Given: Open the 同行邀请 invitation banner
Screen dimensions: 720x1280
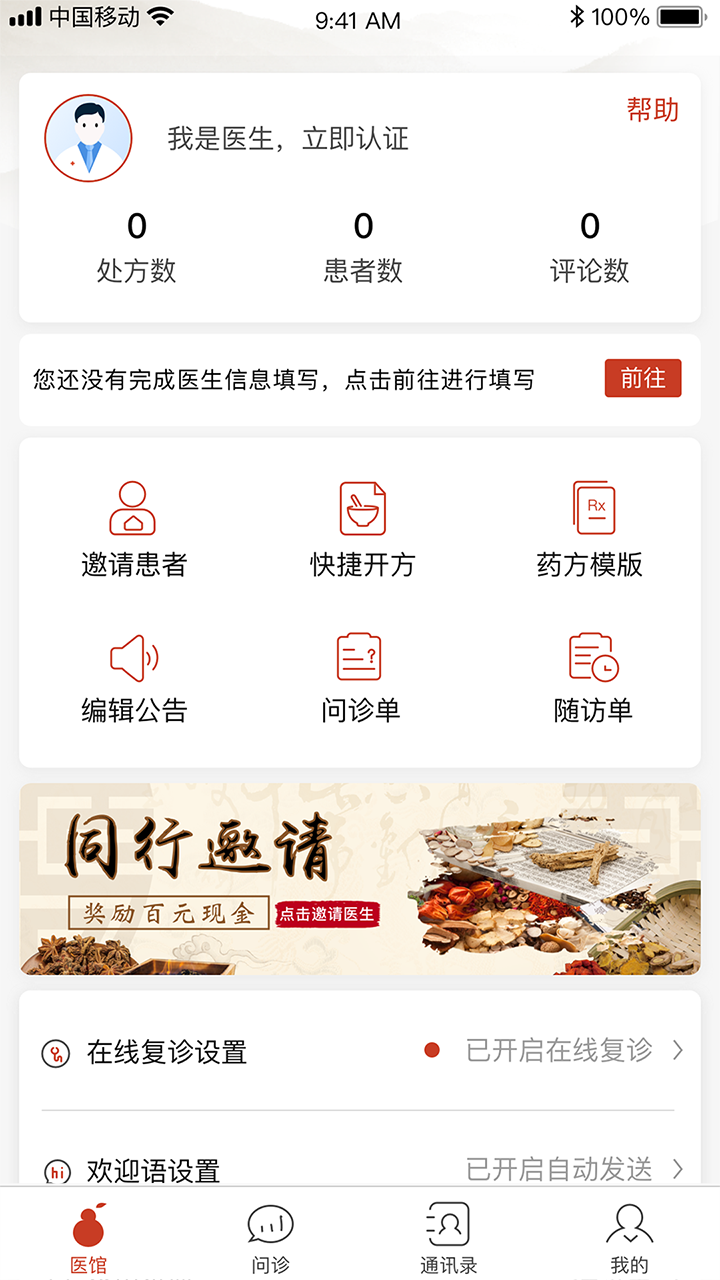Looking at the screenshot, I should click(x=360, y=879).
